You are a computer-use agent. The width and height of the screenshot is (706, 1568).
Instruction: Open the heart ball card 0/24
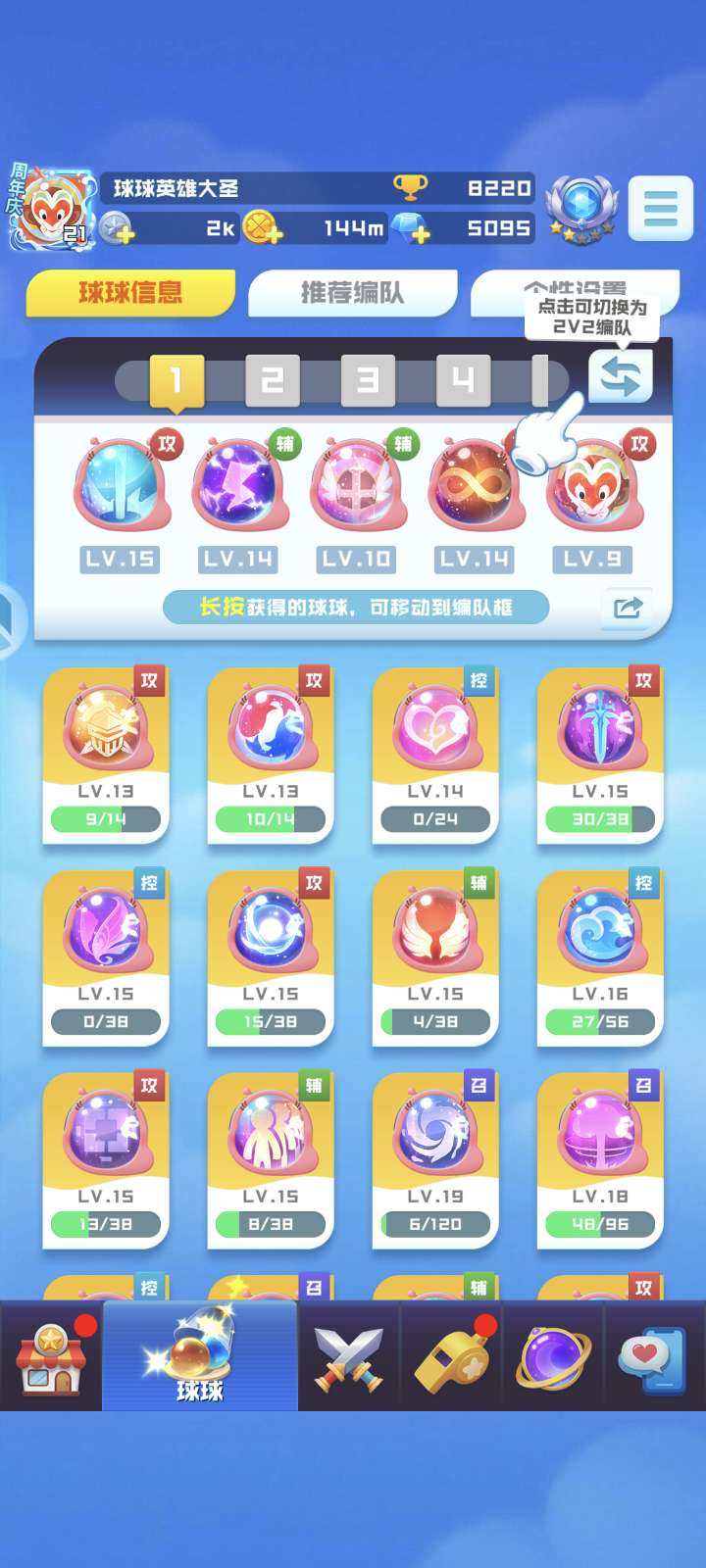[434, 755]
